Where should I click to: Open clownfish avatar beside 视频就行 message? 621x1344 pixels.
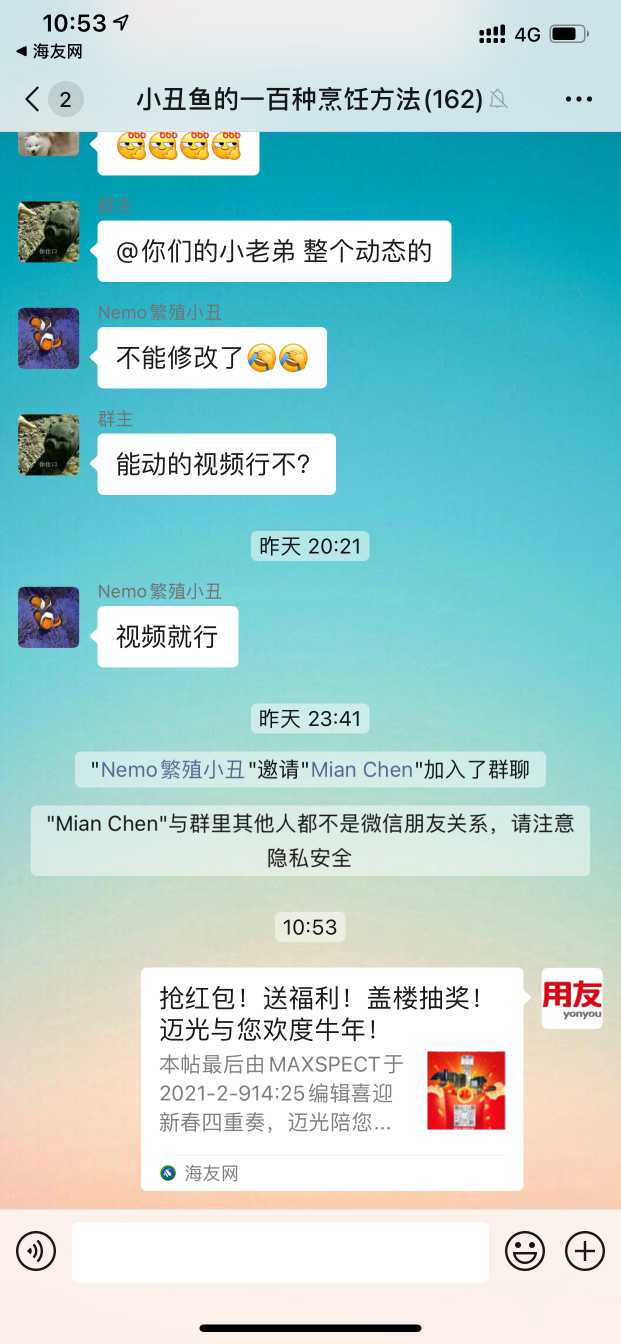point(49,617)
